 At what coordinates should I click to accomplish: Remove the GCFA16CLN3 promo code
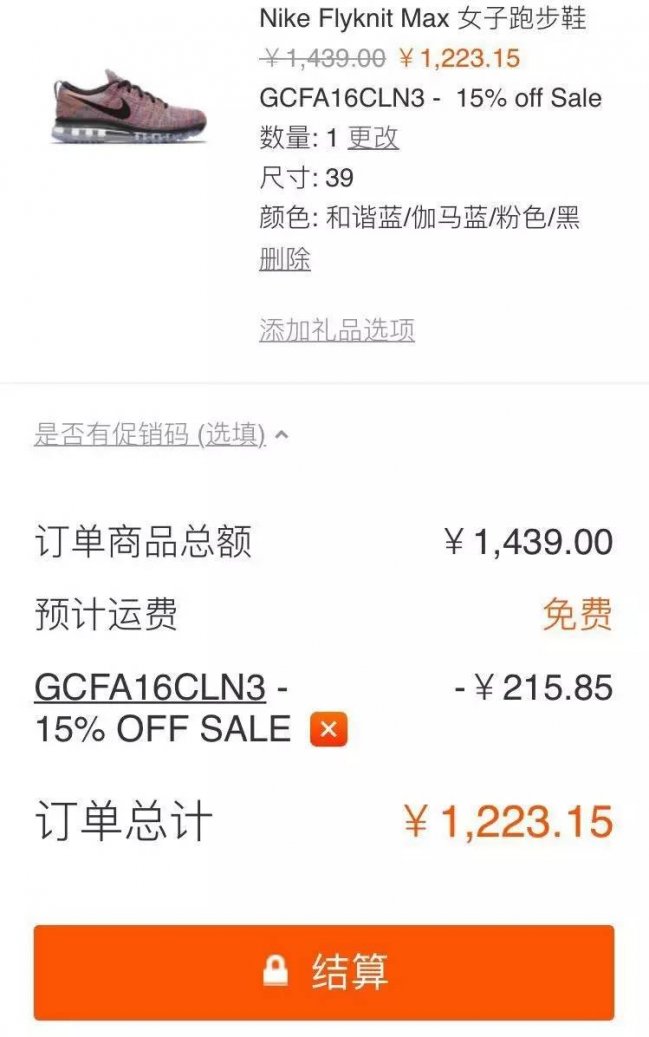[x=328, y=730]
